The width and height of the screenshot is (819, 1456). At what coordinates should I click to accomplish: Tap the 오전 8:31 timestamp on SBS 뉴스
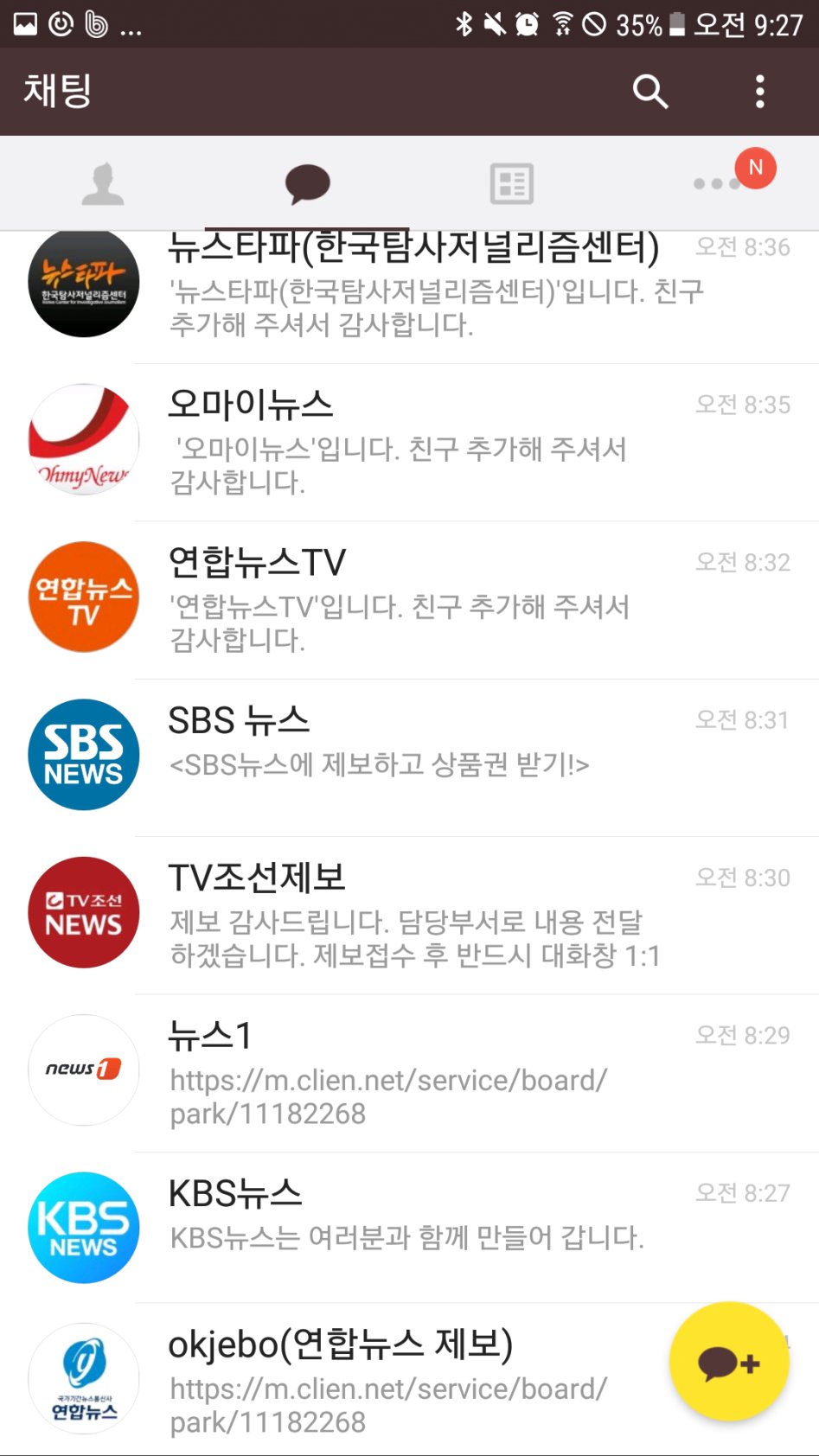click(743, 720)
